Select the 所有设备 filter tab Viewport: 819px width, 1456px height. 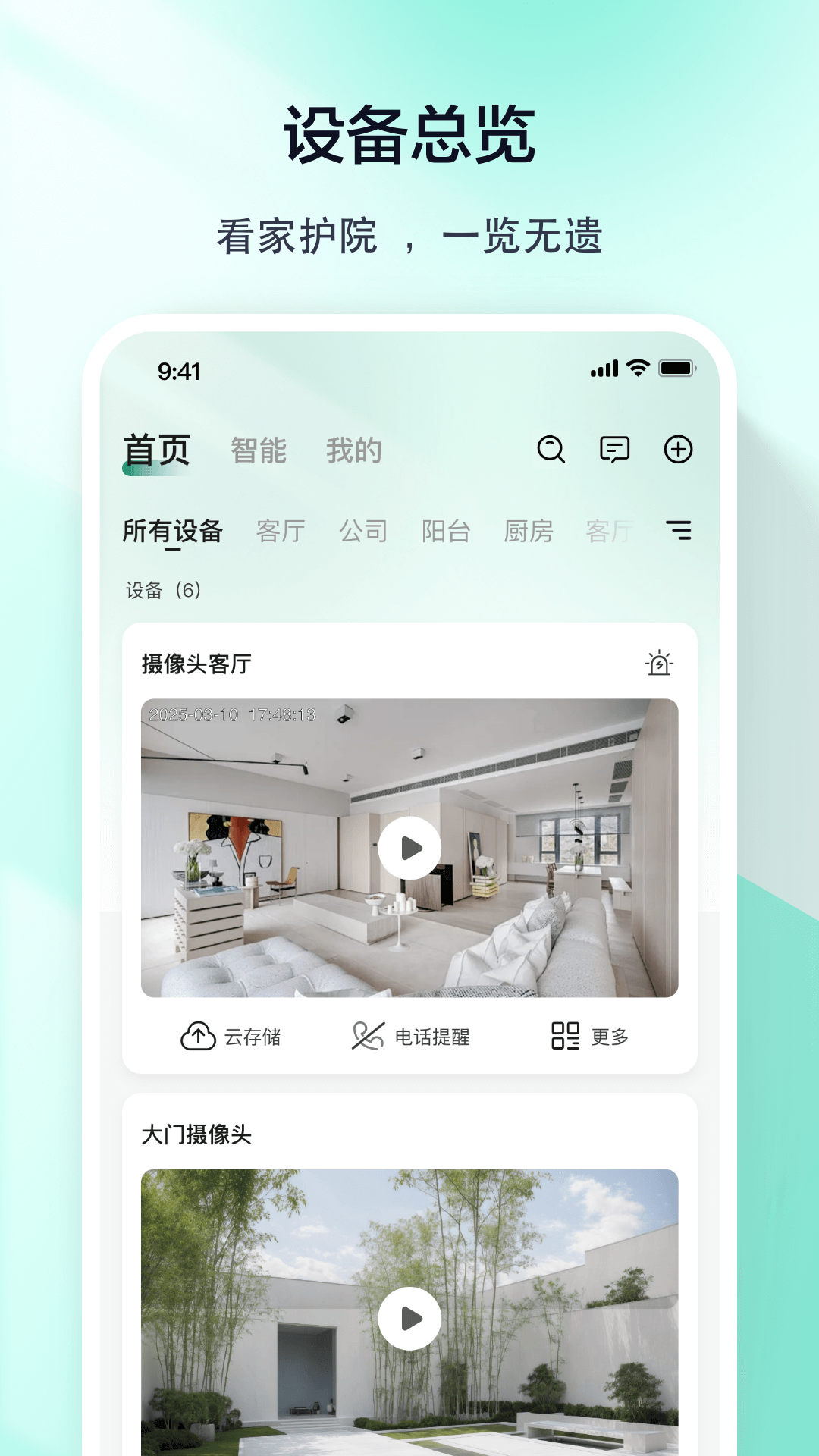point(173,532)
